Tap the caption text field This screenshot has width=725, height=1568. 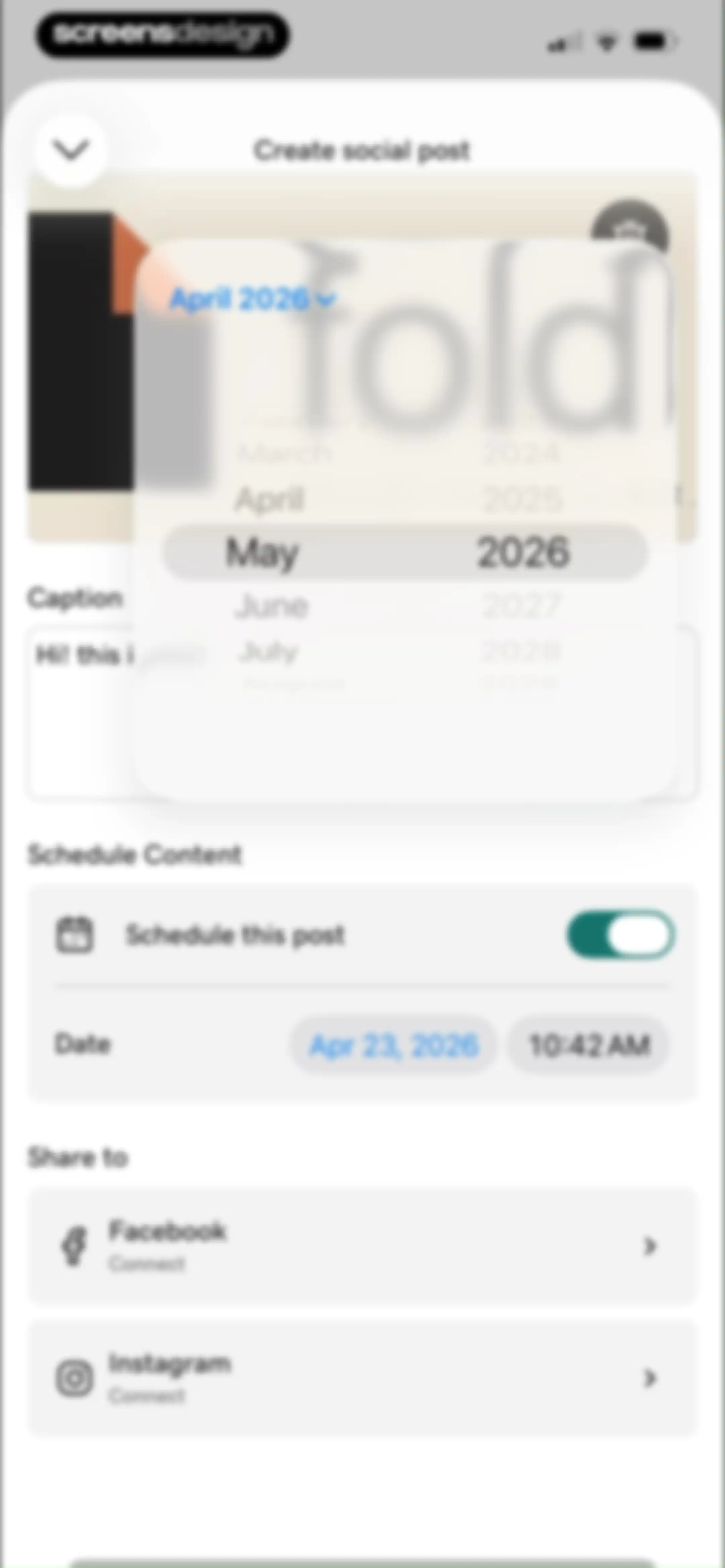pyautogui.click(x=79, y=712)
